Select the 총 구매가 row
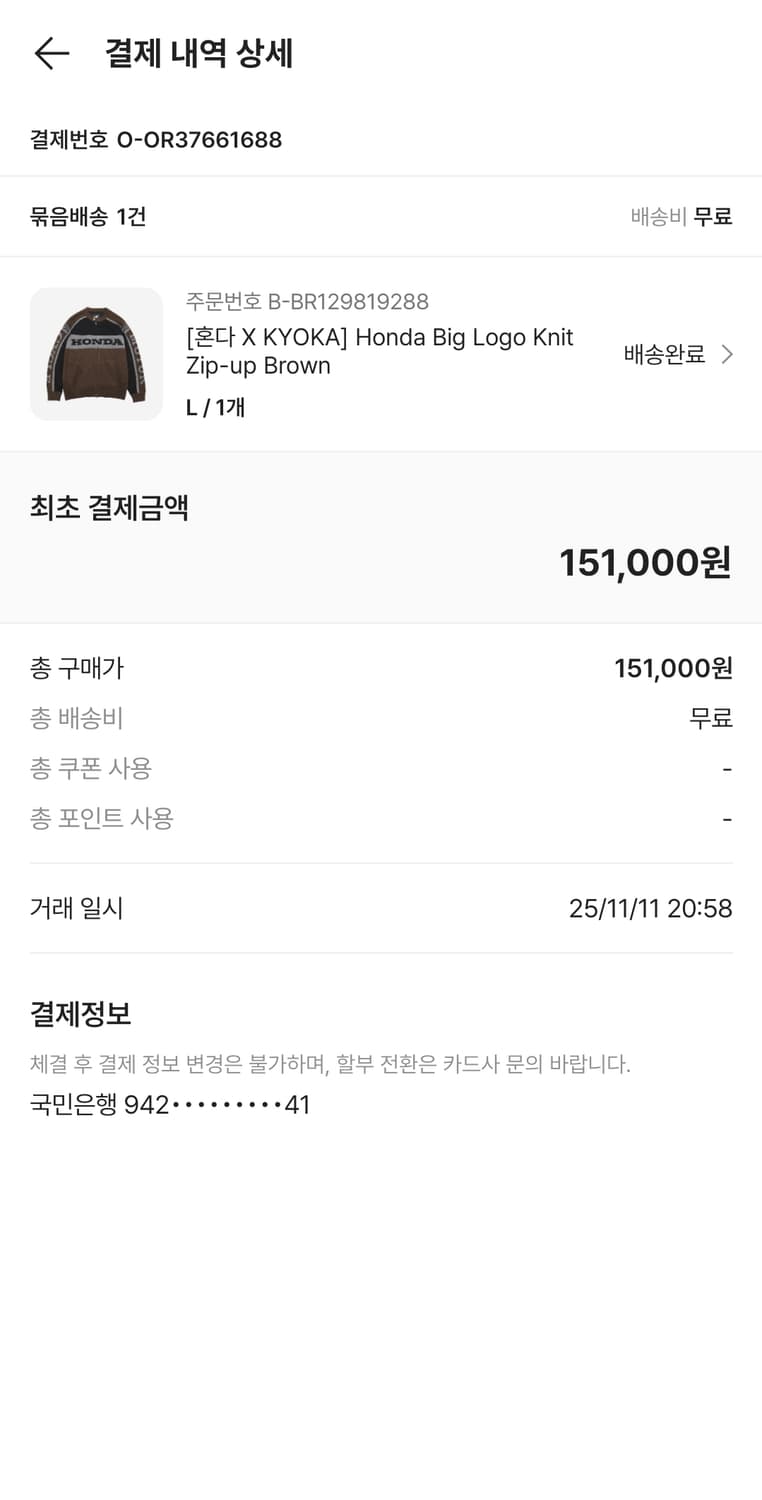Screen dimensions: 762x1500 380,668
